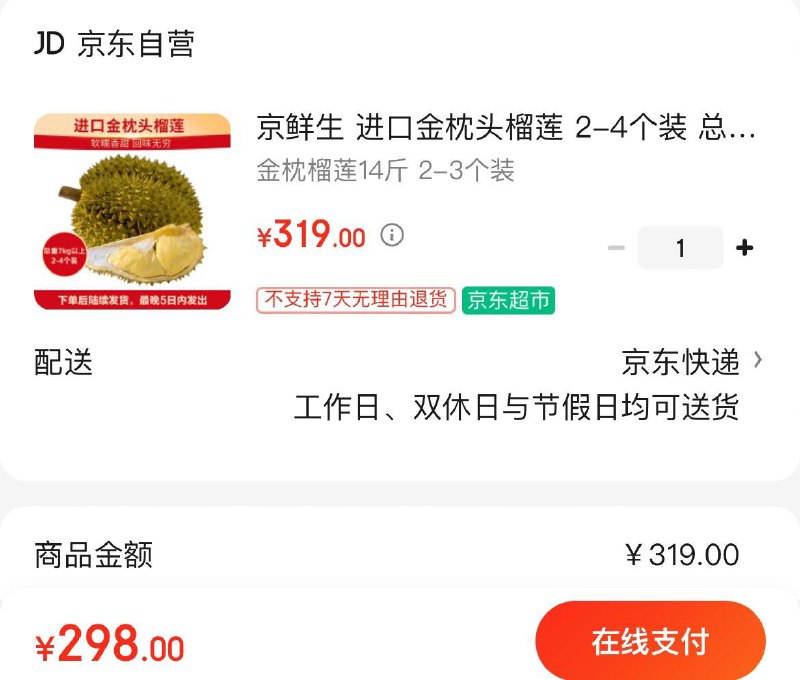
Task: Open 京东快递 delivery options
Action: 691,362
